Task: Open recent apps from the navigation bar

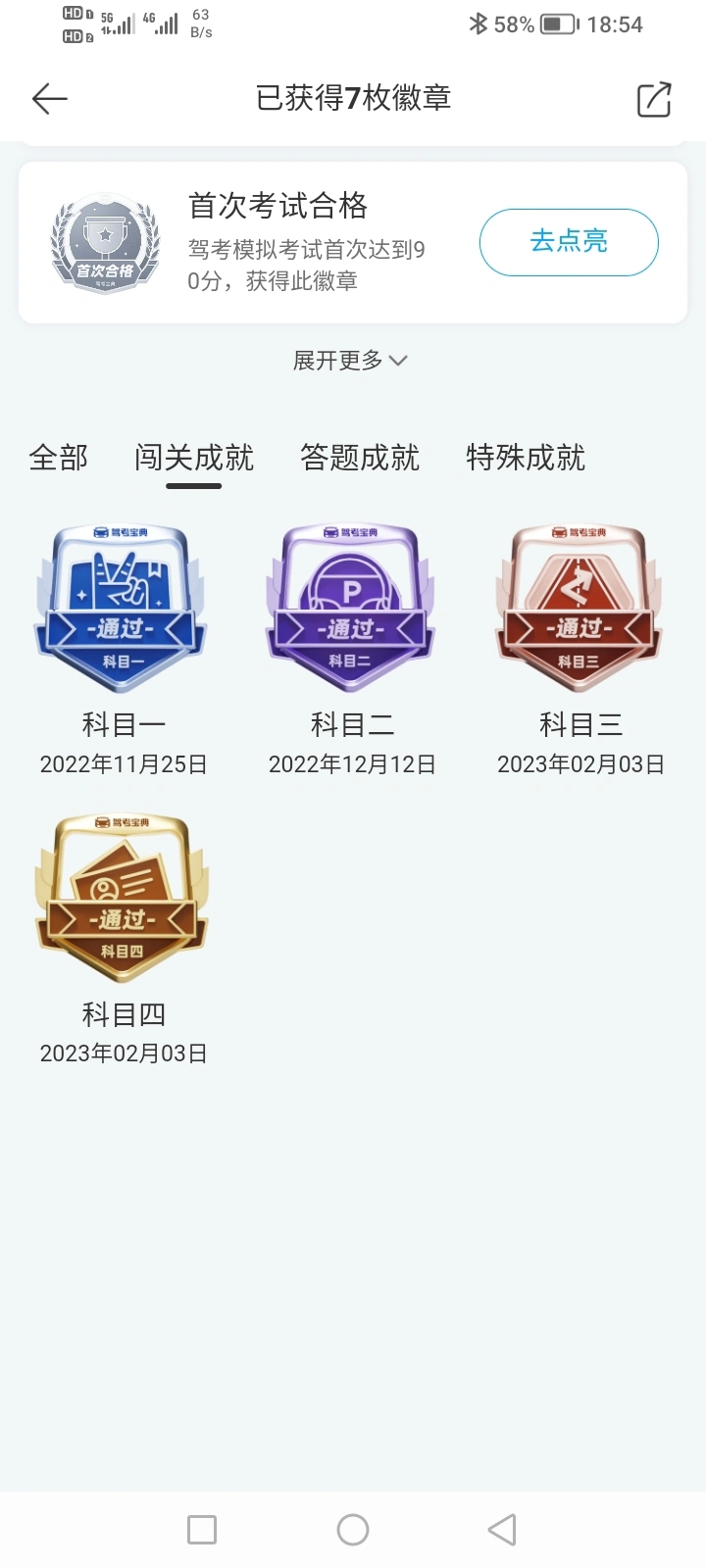Action: pos(202,1529)
